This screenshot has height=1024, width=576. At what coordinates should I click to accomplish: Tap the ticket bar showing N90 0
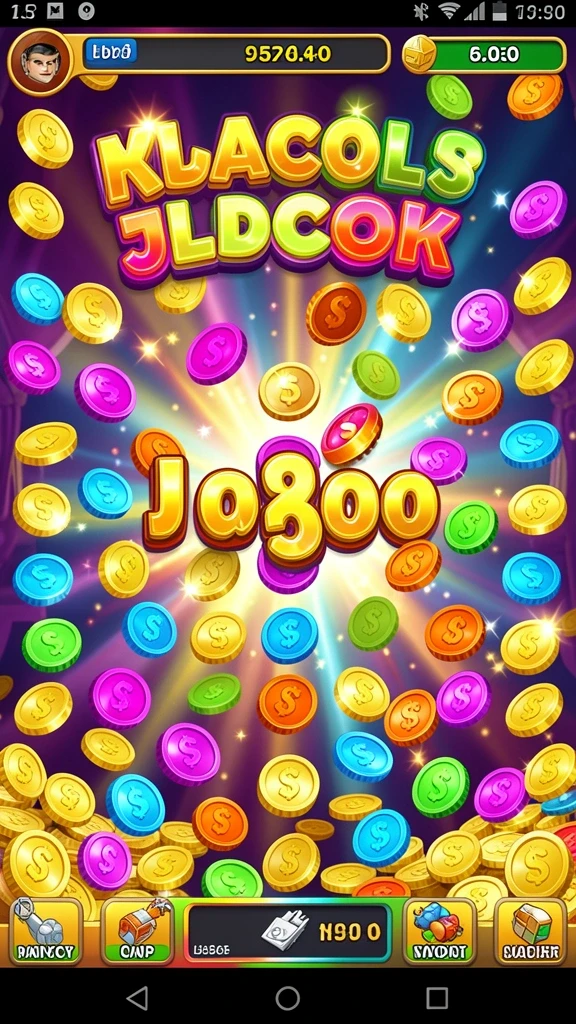288,933
